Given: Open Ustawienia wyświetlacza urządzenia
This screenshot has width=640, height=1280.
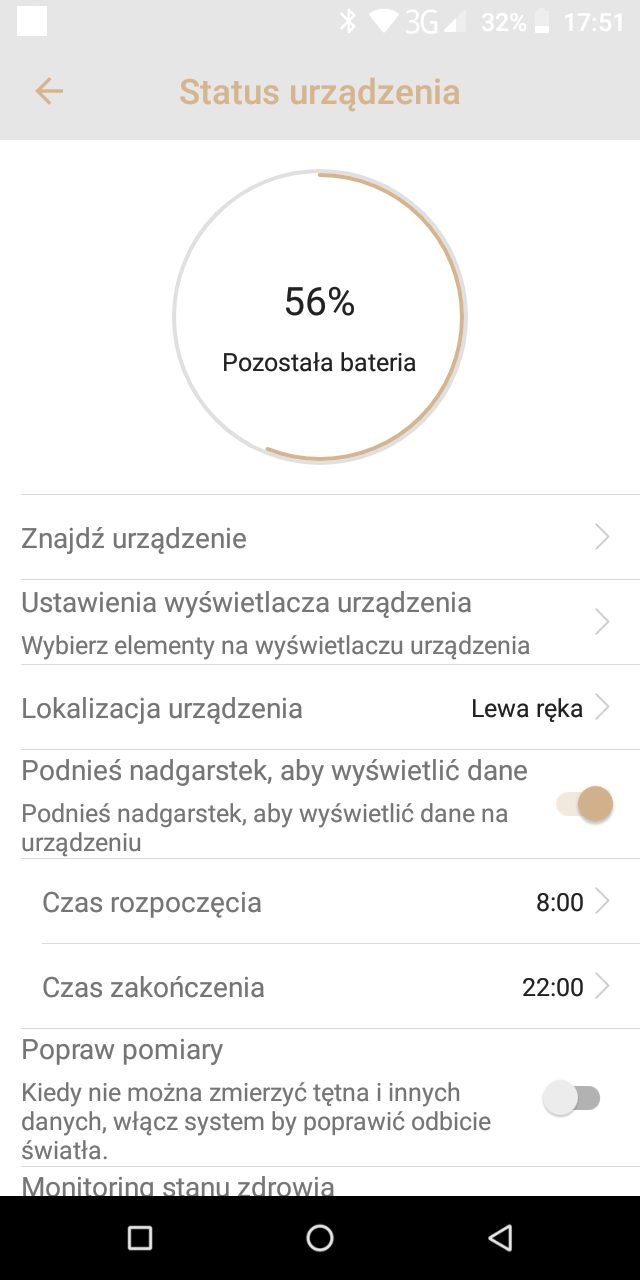Looking at the screenshot, I should click(x=320, y=622).
